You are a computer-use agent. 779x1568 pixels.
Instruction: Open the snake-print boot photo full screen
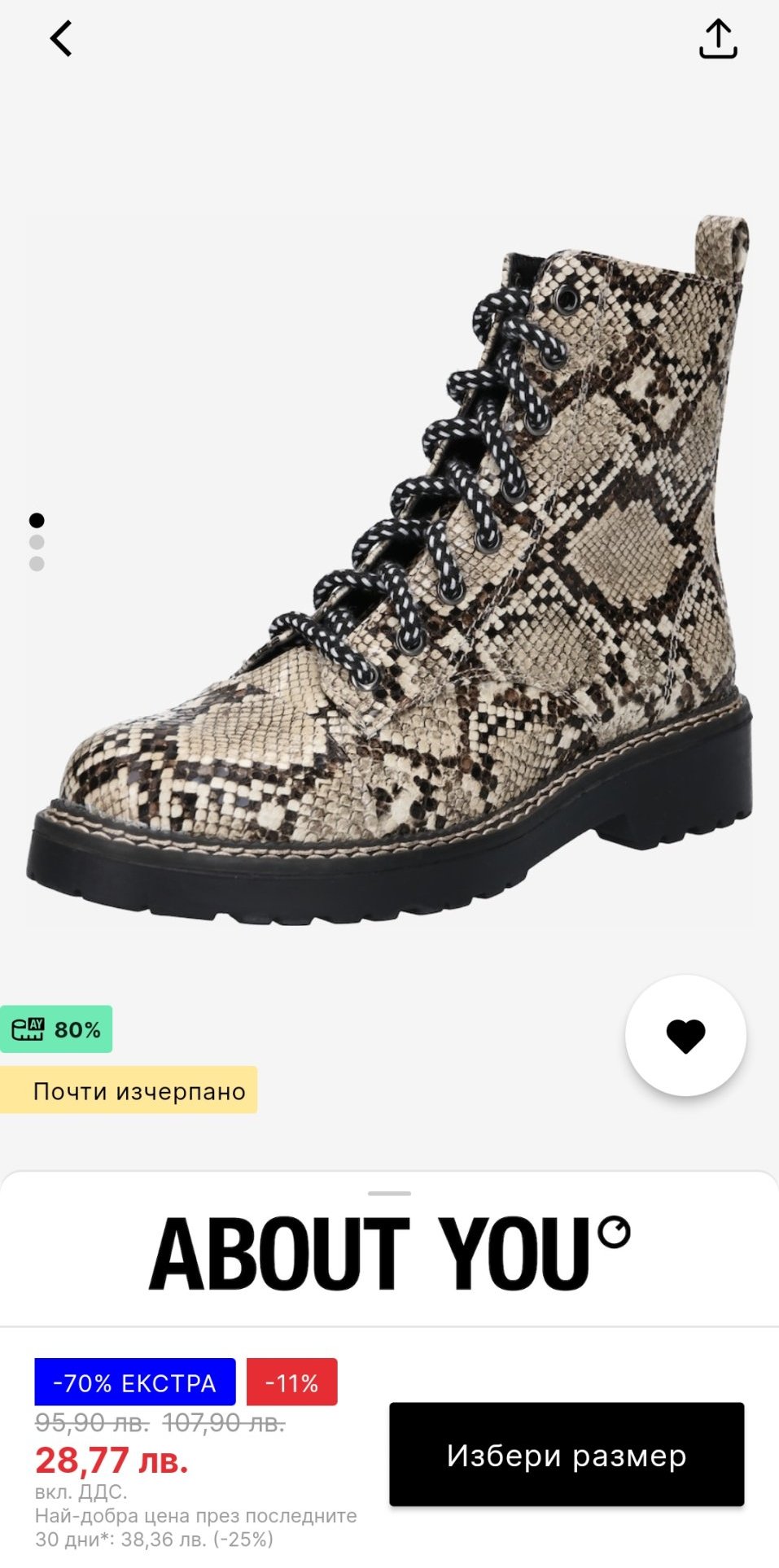(391, 570)
